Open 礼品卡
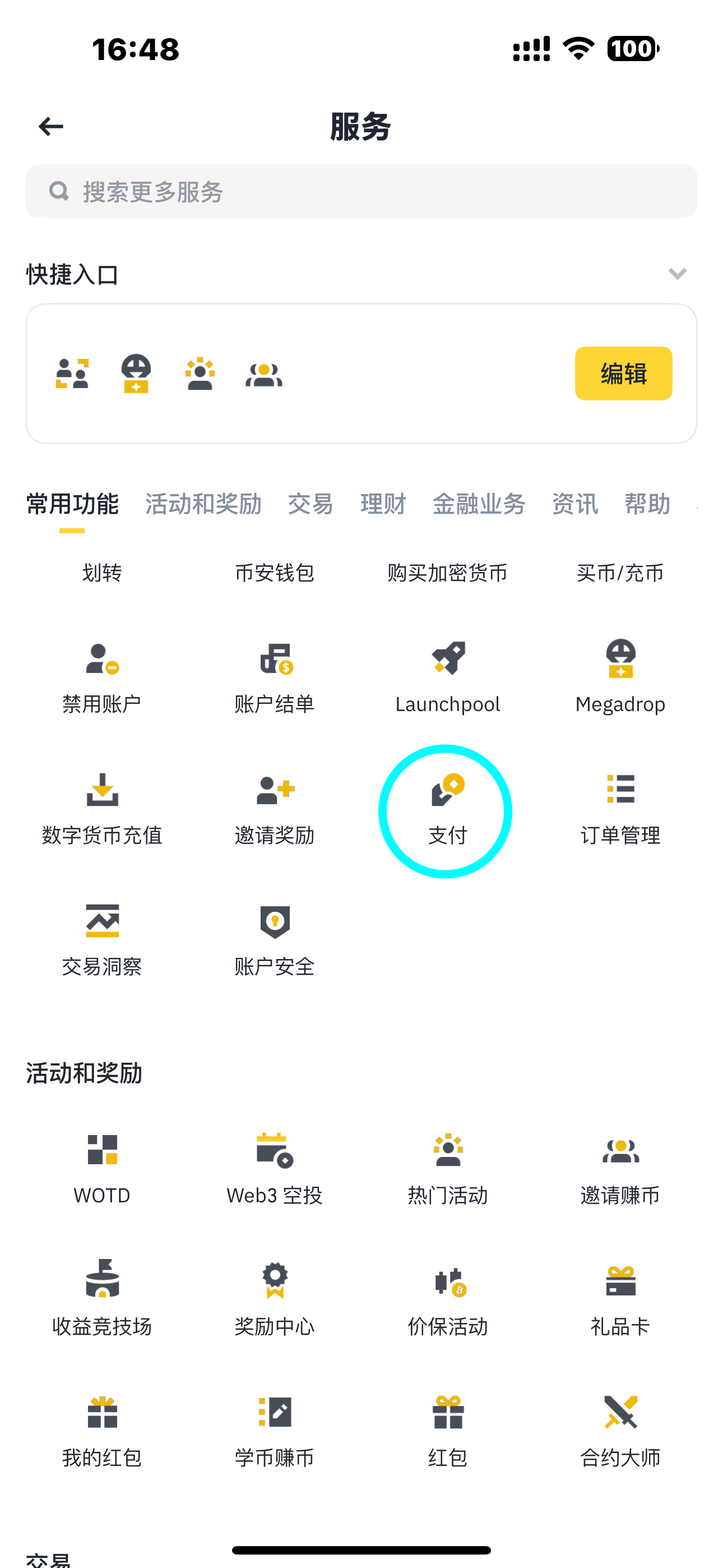This screenshot has width=723, height=1568. pos(620,1299)
